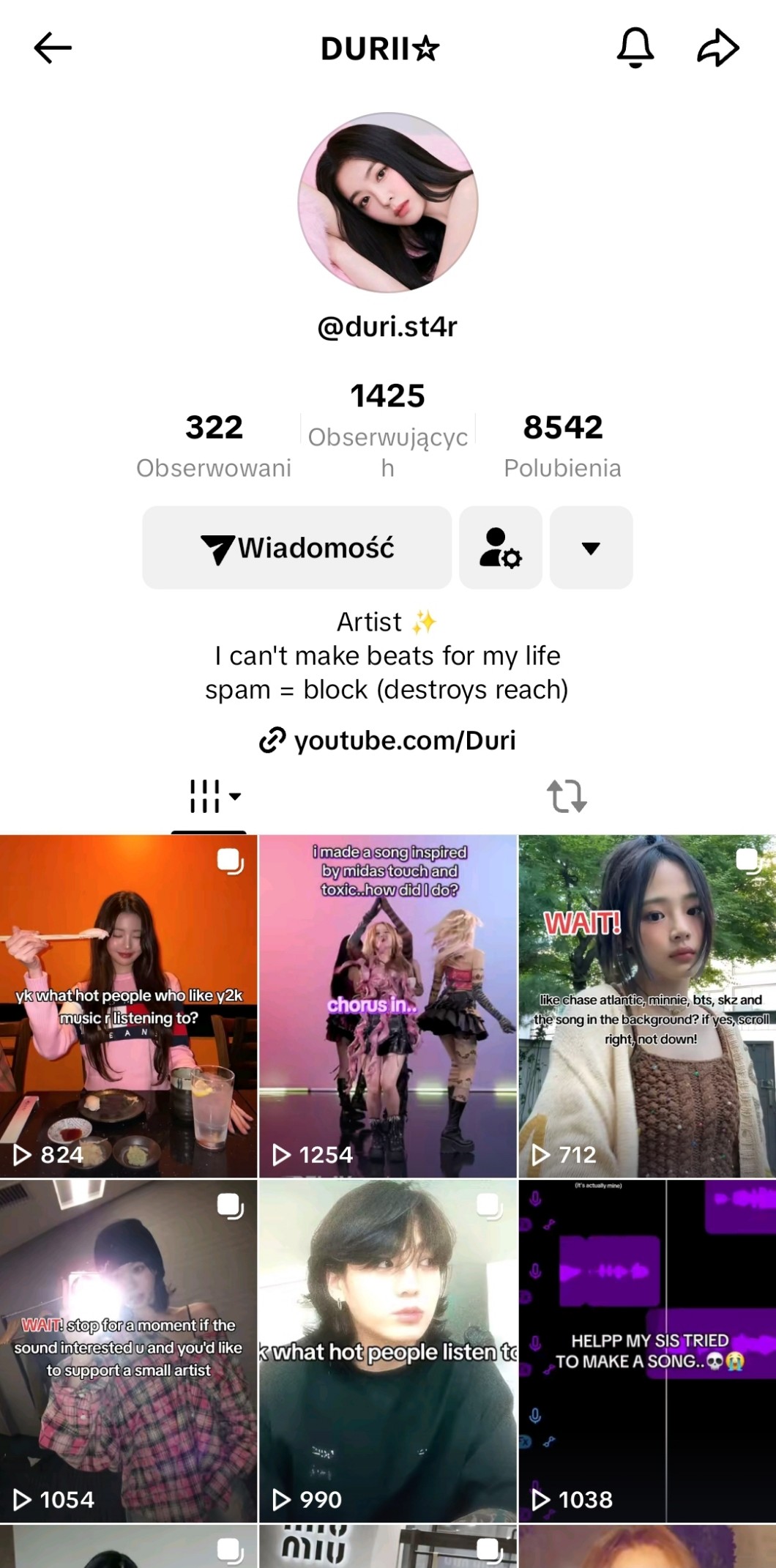
Task: Open the midas touch song video
Action: pos(388,1006)
